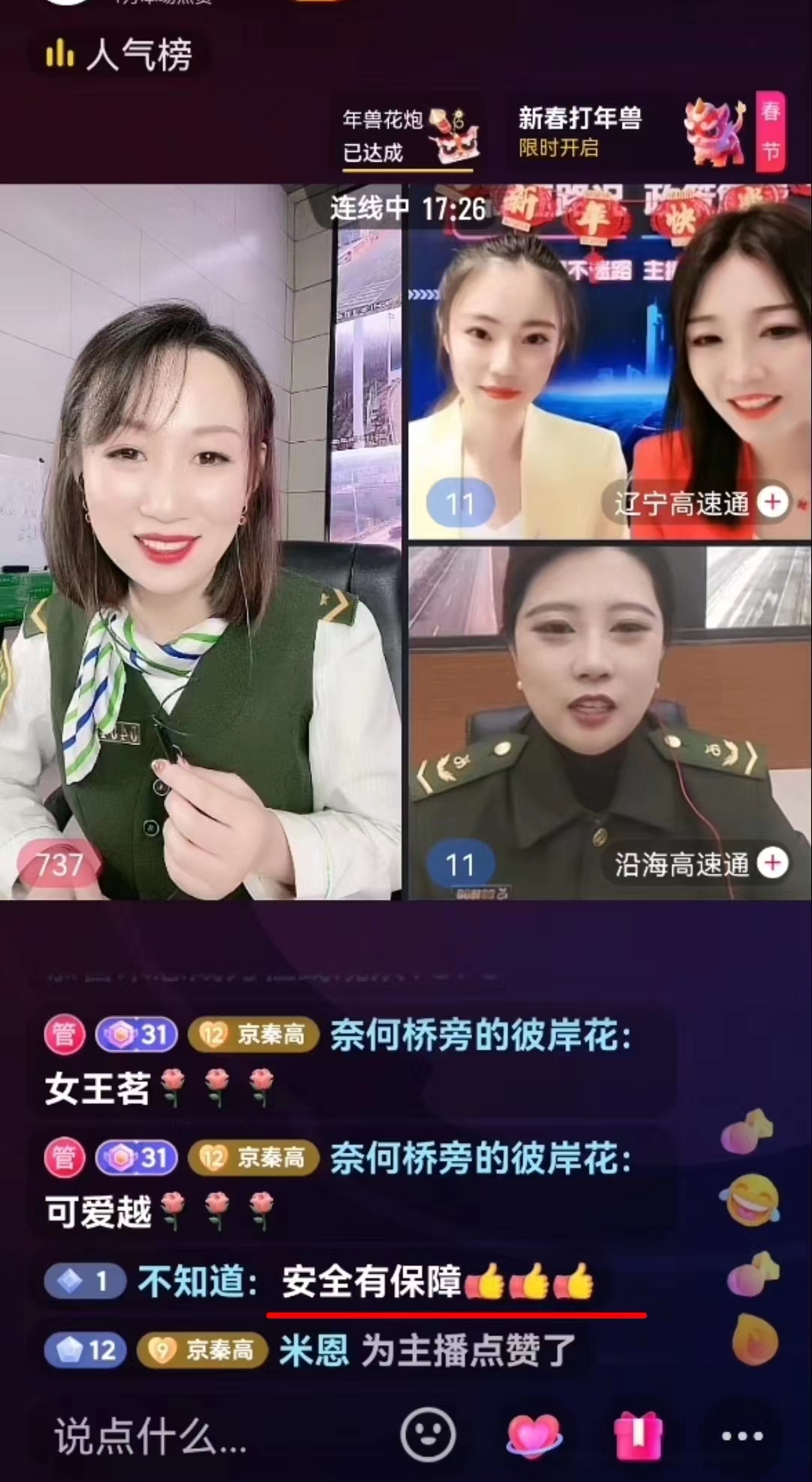Screen dimensions: 812x1482
Task: Open the 年兽花炮 activity banner
Action: coord(410,135)
